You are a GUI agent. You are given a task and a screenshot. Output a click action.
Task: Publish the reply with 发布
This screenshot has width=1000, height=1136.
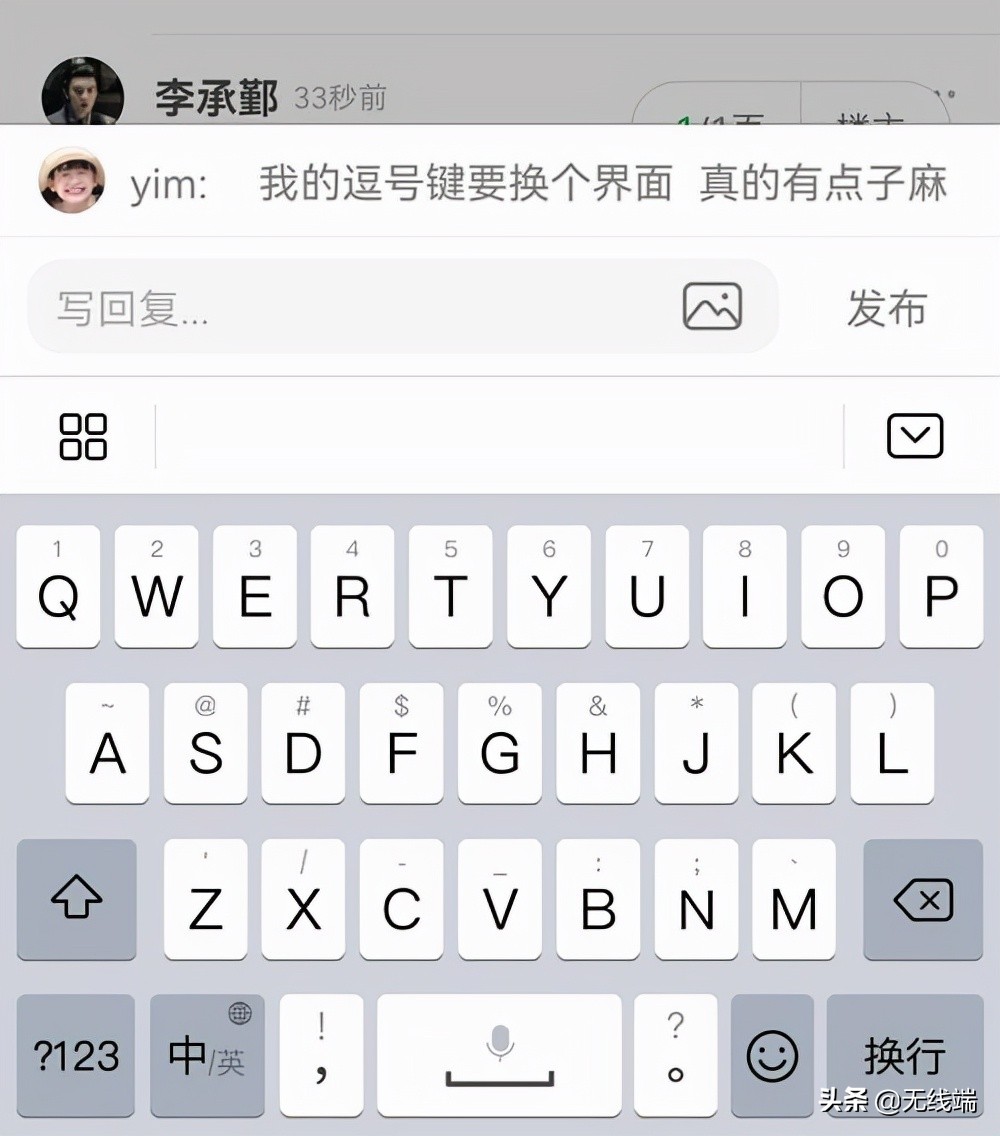[886, 307]
